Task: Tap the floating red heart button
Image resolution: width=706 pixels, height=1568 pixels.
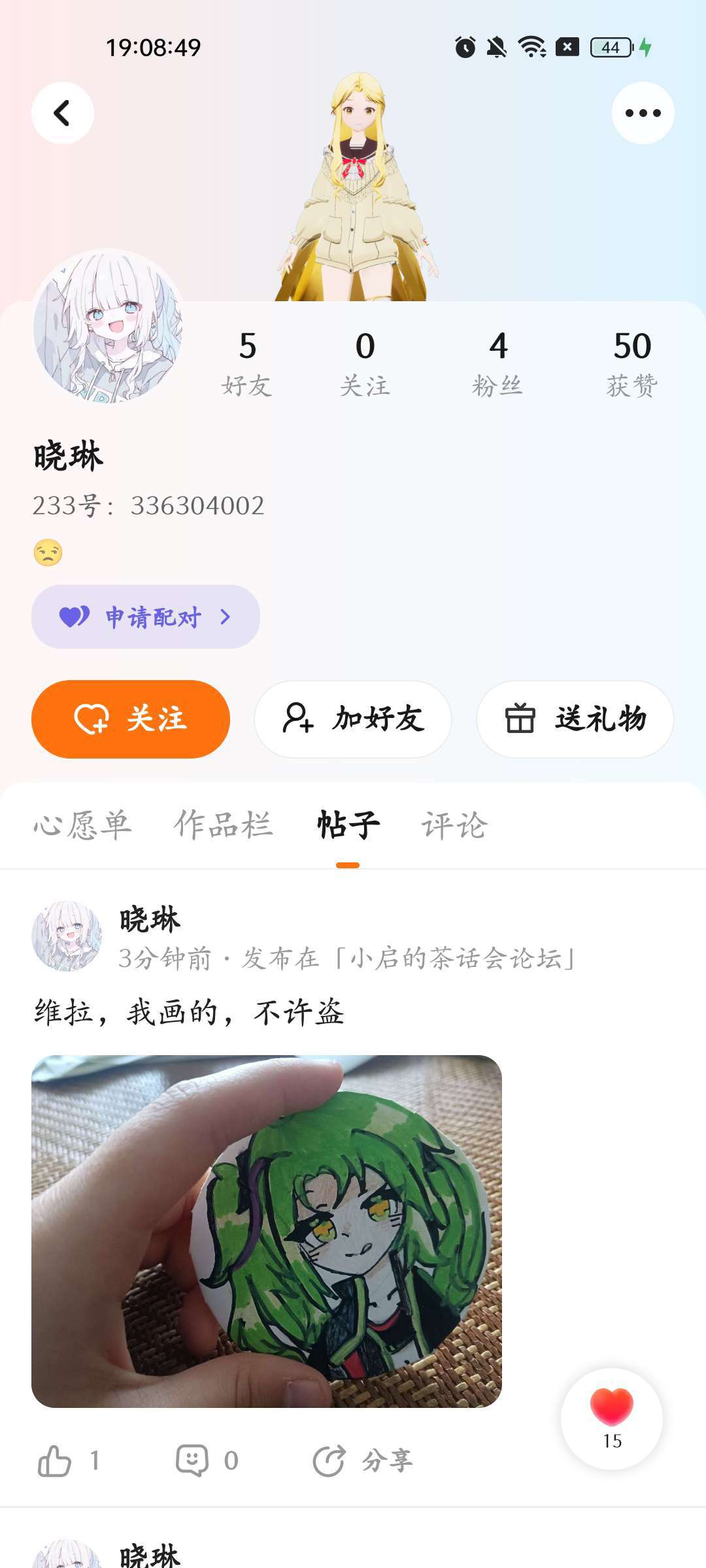Action: point(612,1418)
